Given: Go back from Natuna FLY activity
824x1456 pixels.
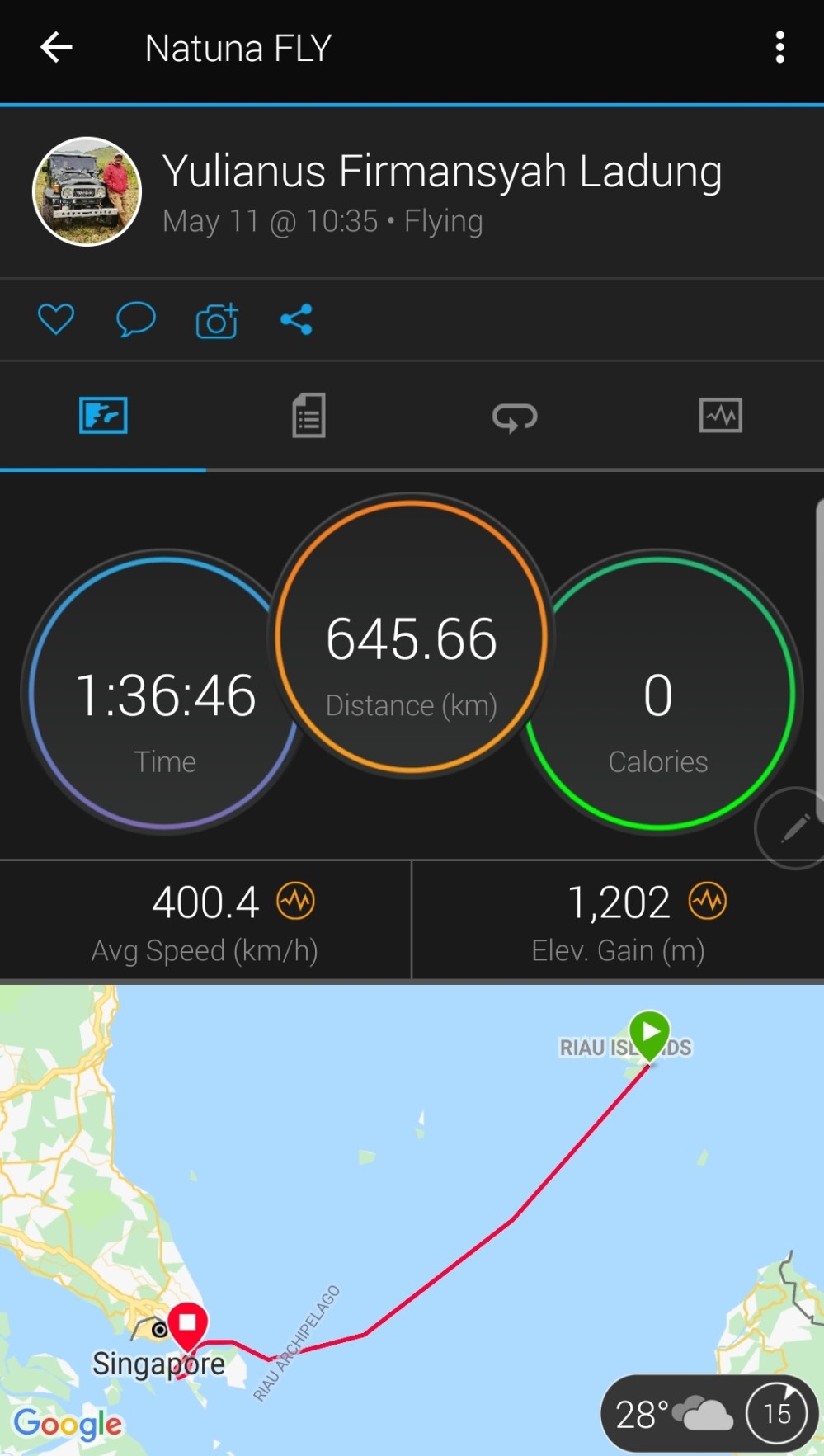Looking at the screenshot, I should pyautogui.click(x=56, y=48).
